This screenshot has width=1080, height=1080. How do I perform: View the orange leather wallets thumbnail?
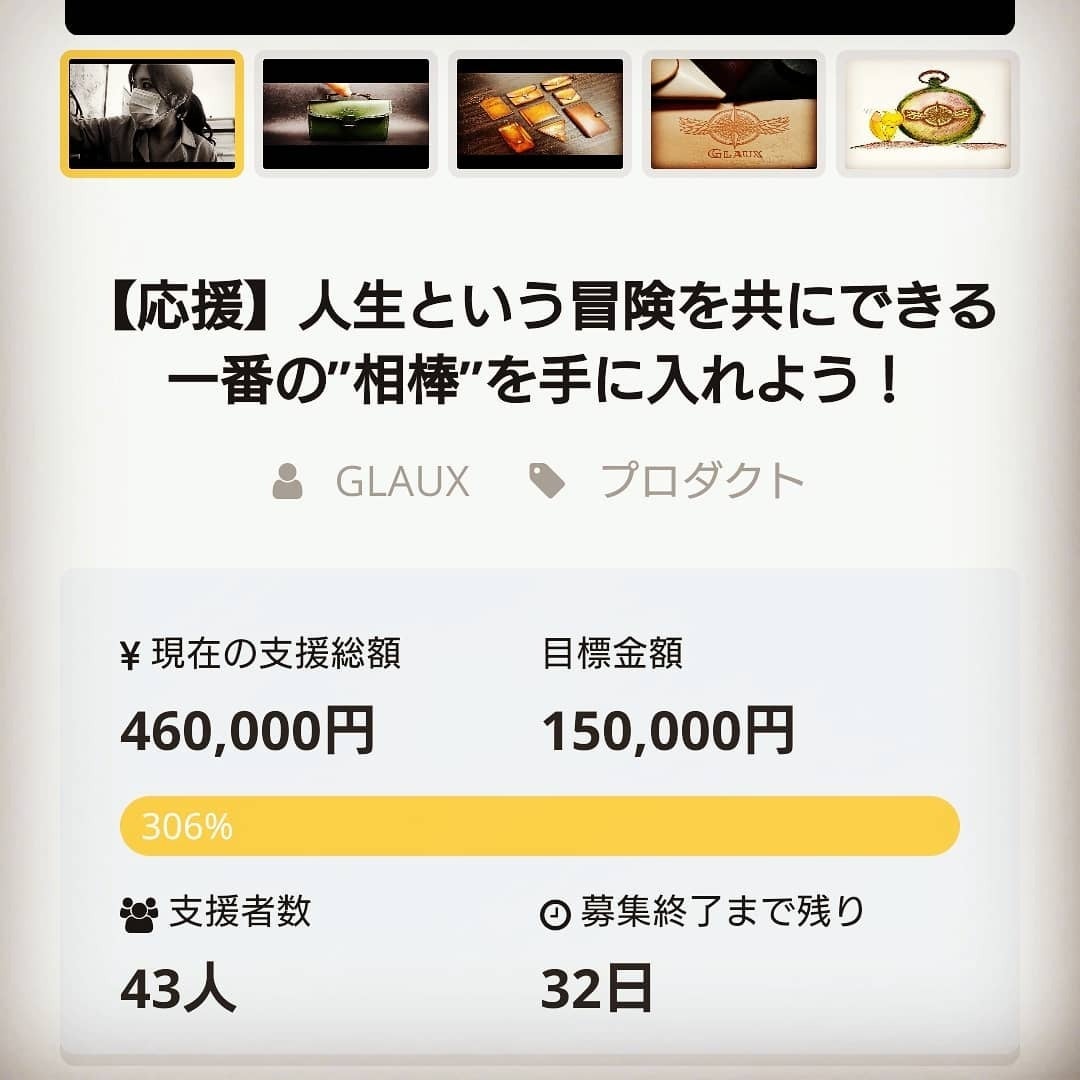[540, 114]
